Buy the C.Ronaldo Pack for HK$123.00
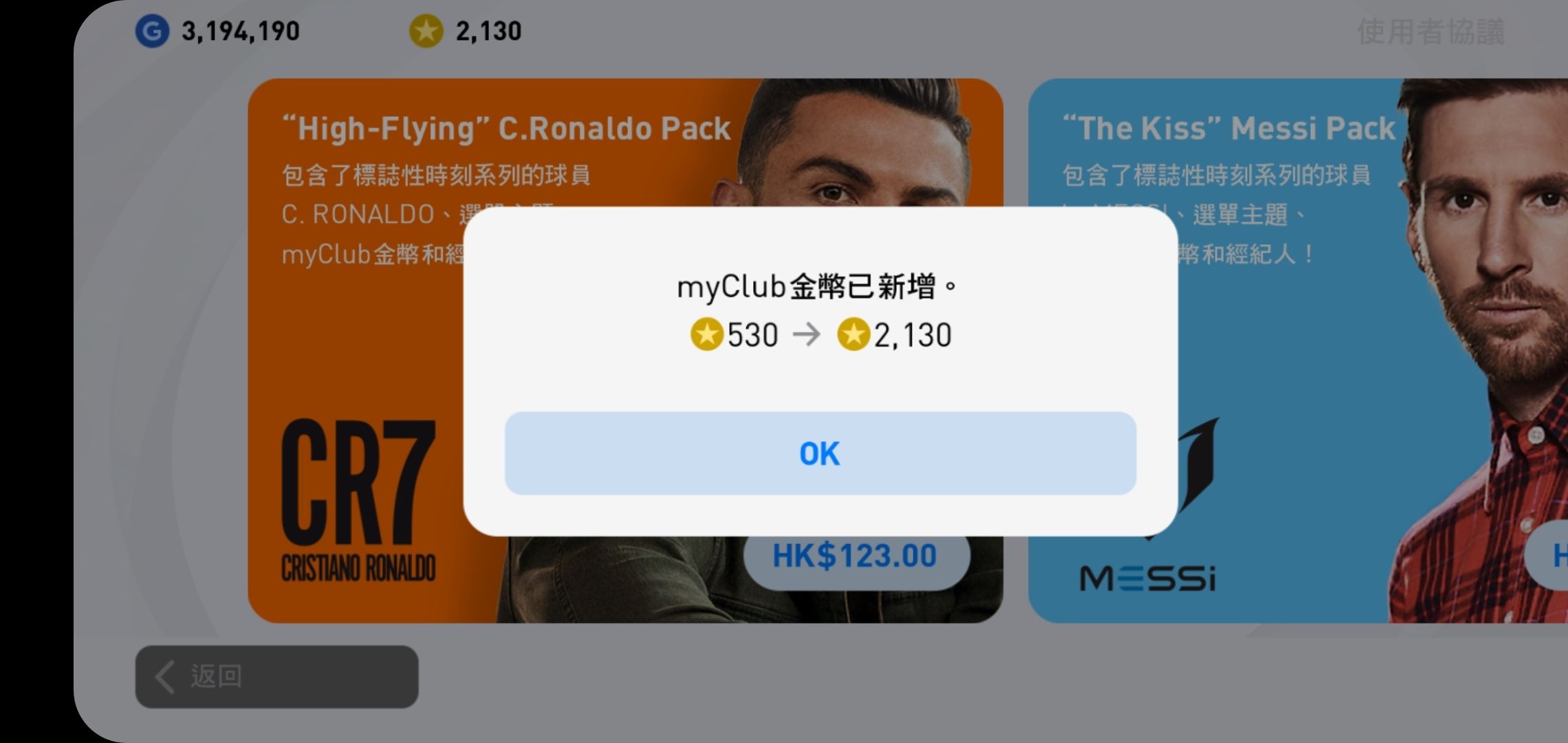 click(x=855, y=556)
